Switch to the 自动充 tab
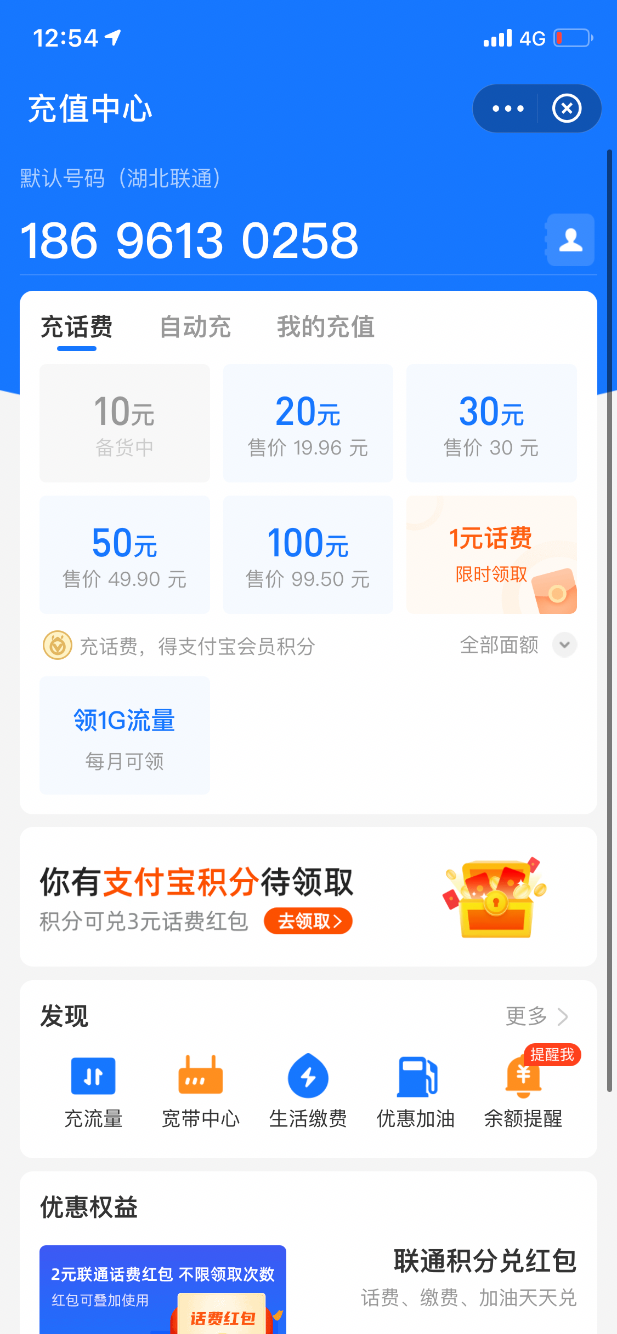Viewport: 617px width, 1334px height. click(195, 327)
